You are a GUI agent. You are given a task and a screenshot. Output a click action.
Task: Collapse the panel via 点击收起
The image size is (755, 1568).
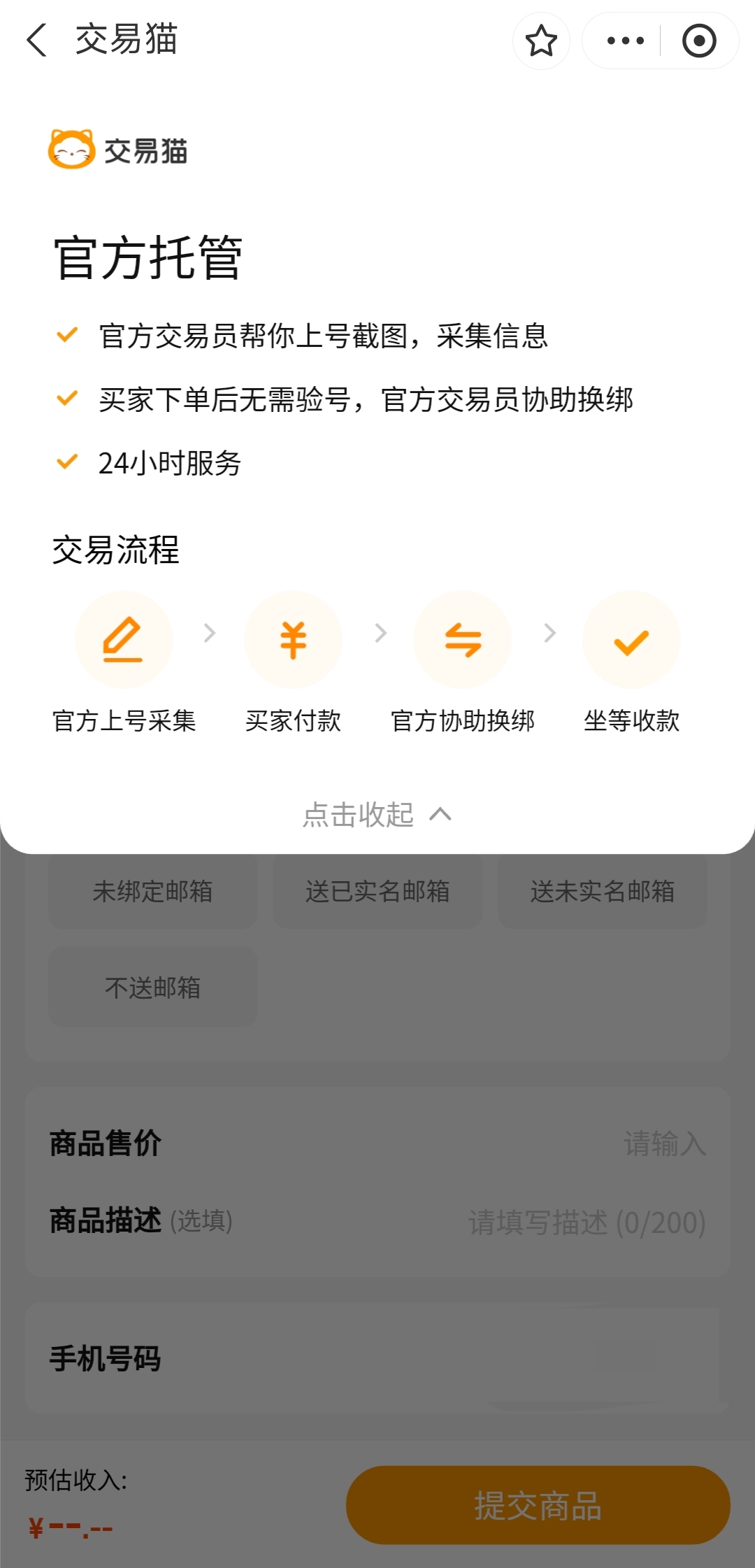point(377,815)
